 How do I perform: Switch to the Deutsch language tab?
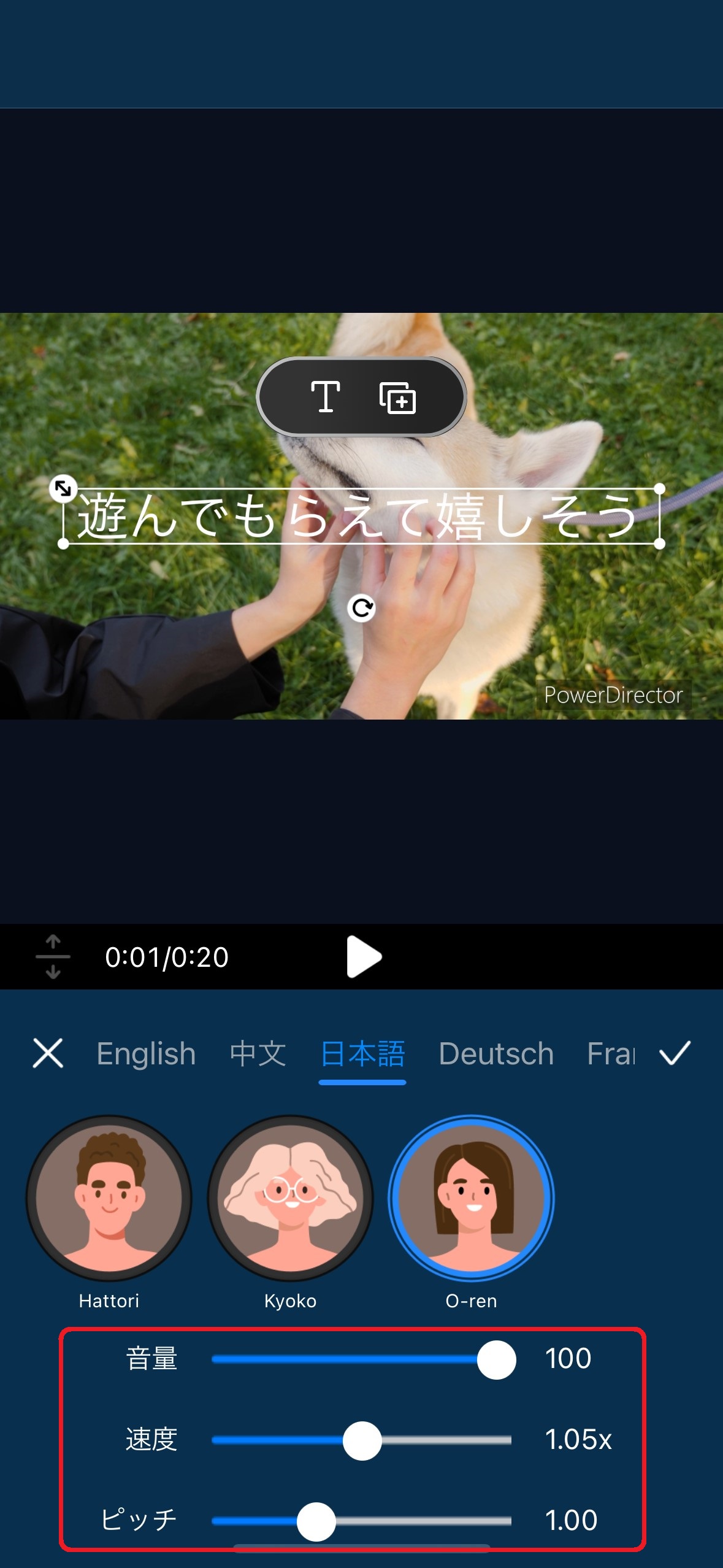pos(495,1053)
